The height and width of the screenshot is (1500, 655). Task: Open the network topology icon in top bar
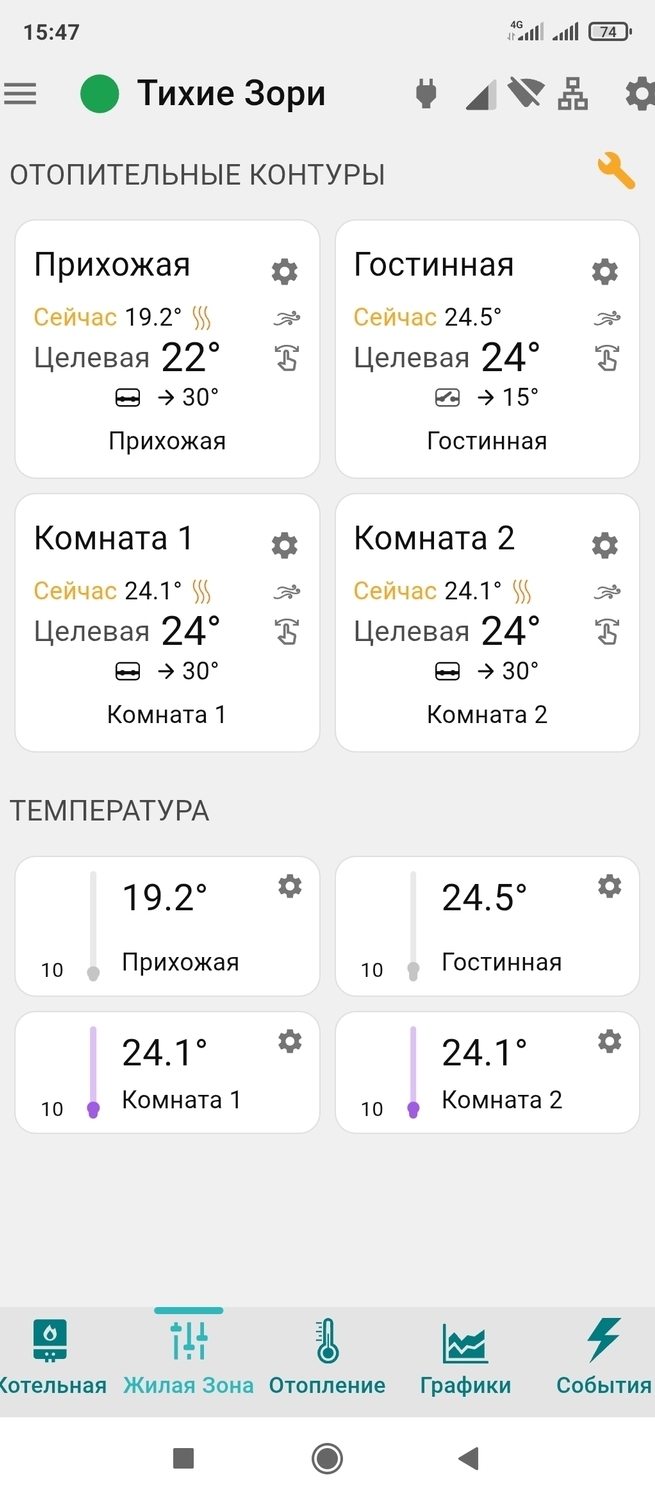tap(573, 95)
